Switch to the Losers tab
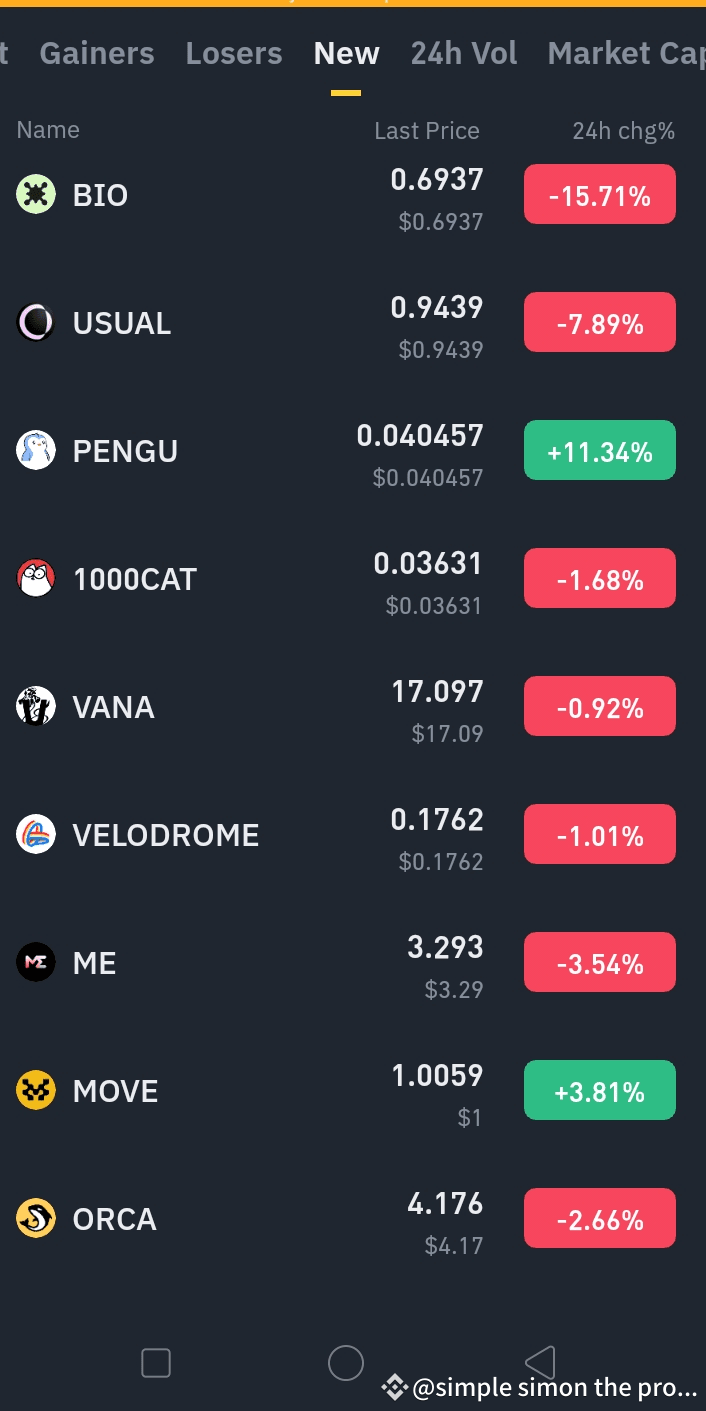 click(x=234, y=54)
